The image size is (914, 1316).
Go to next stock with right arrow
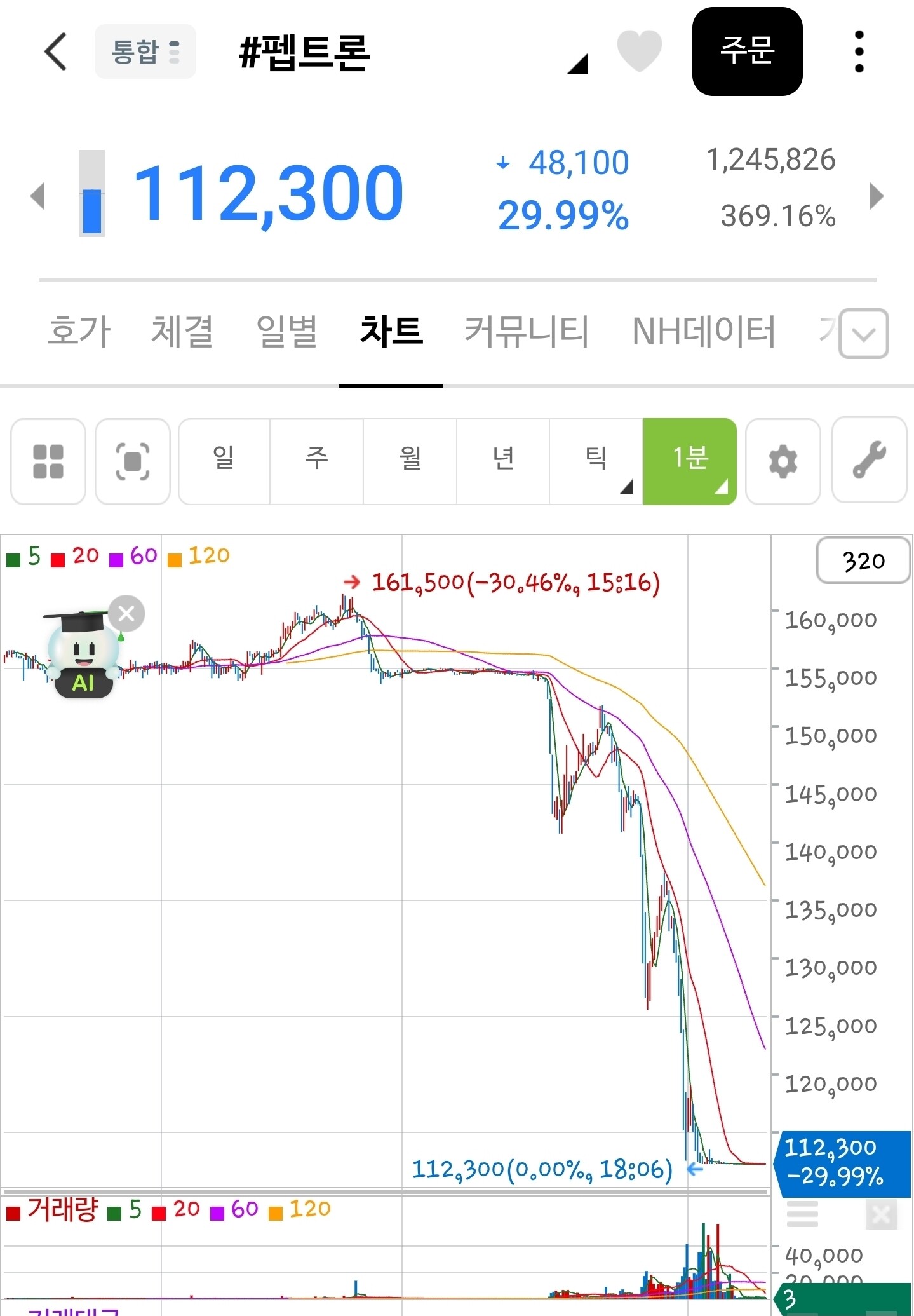pos(877,195)
